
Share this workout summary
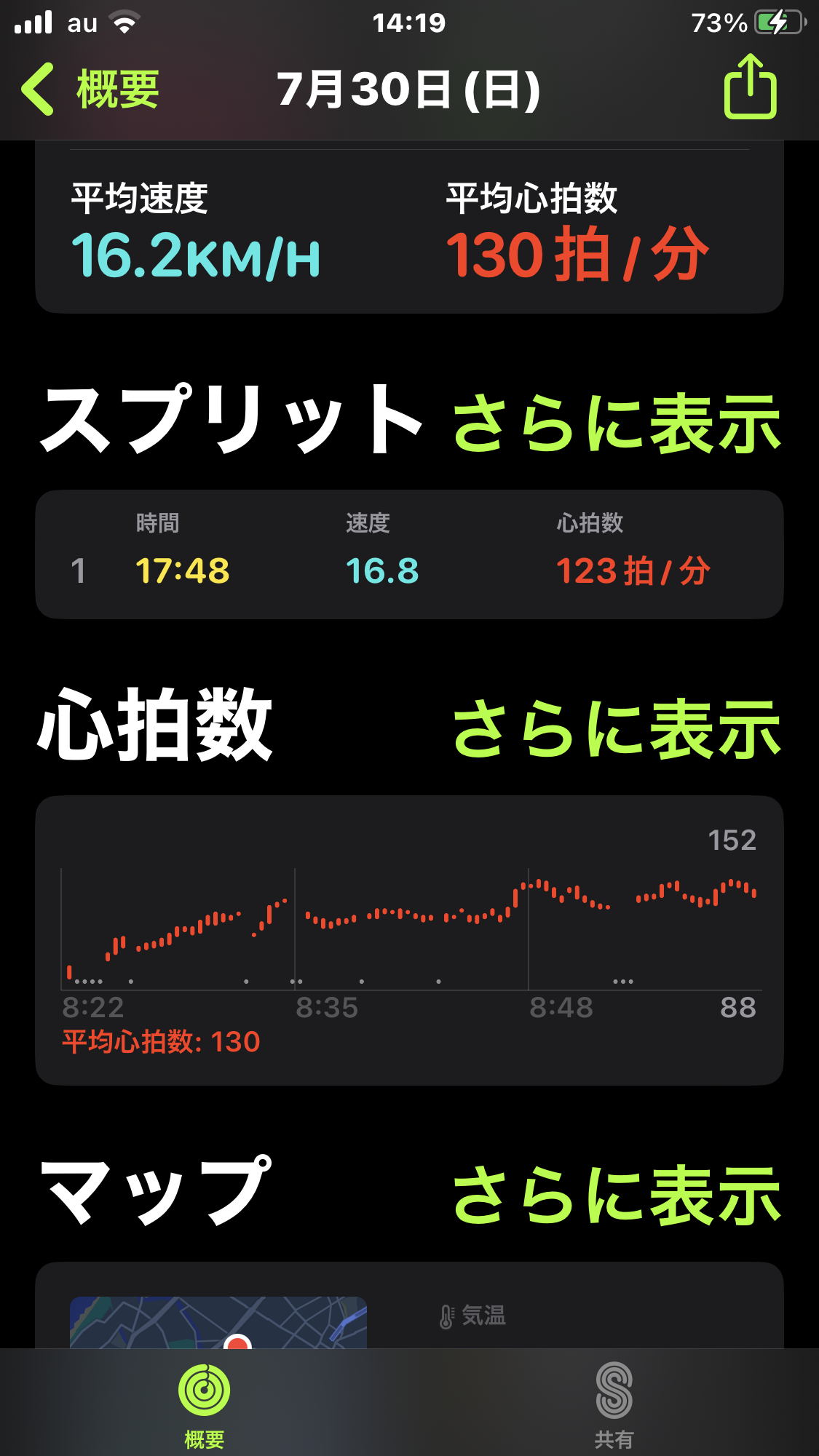pos(750,87)
